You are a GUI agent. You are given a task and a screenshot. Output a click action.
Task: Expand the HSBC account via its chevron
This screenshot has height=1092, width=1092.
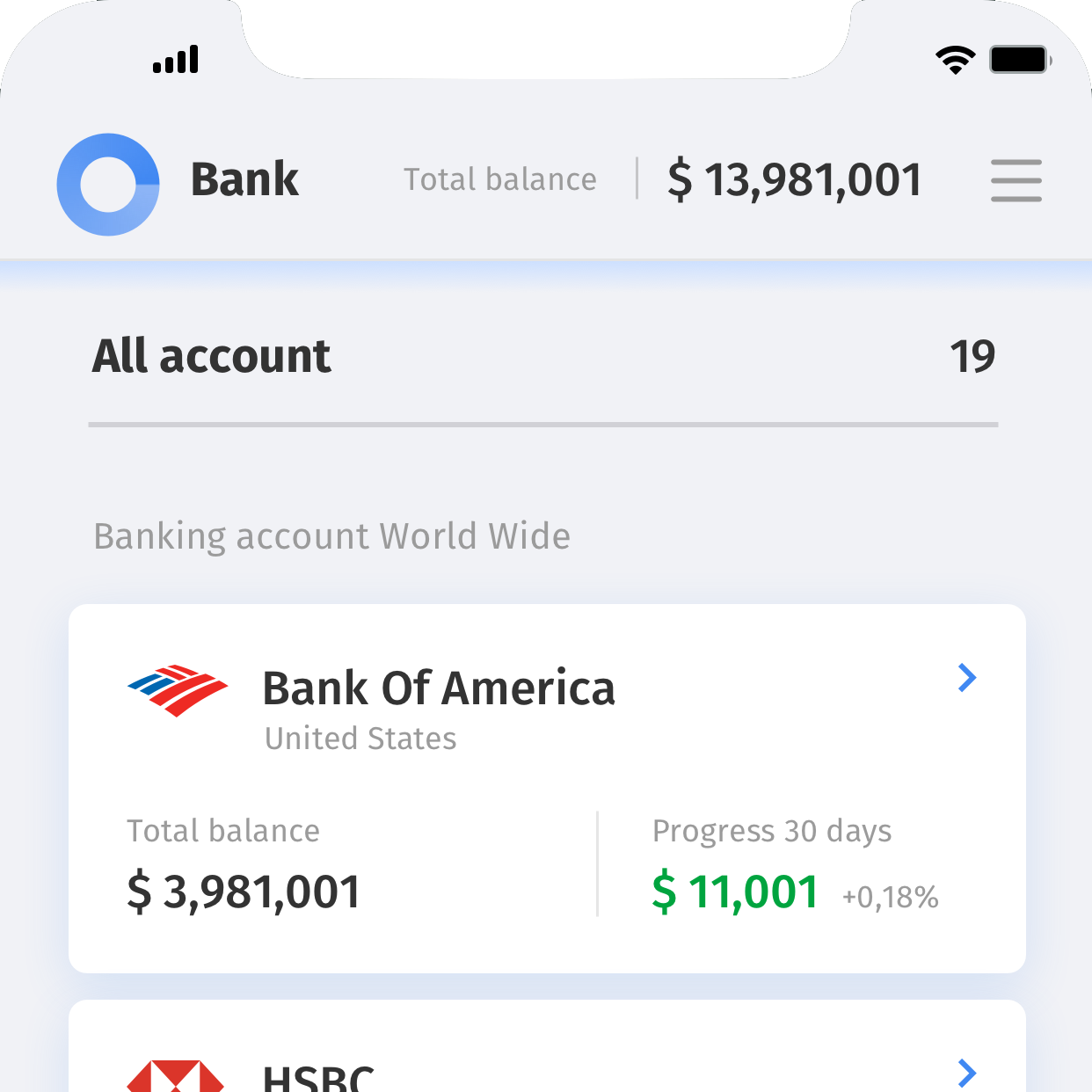pyautogui.click(x=966, y=1073)
